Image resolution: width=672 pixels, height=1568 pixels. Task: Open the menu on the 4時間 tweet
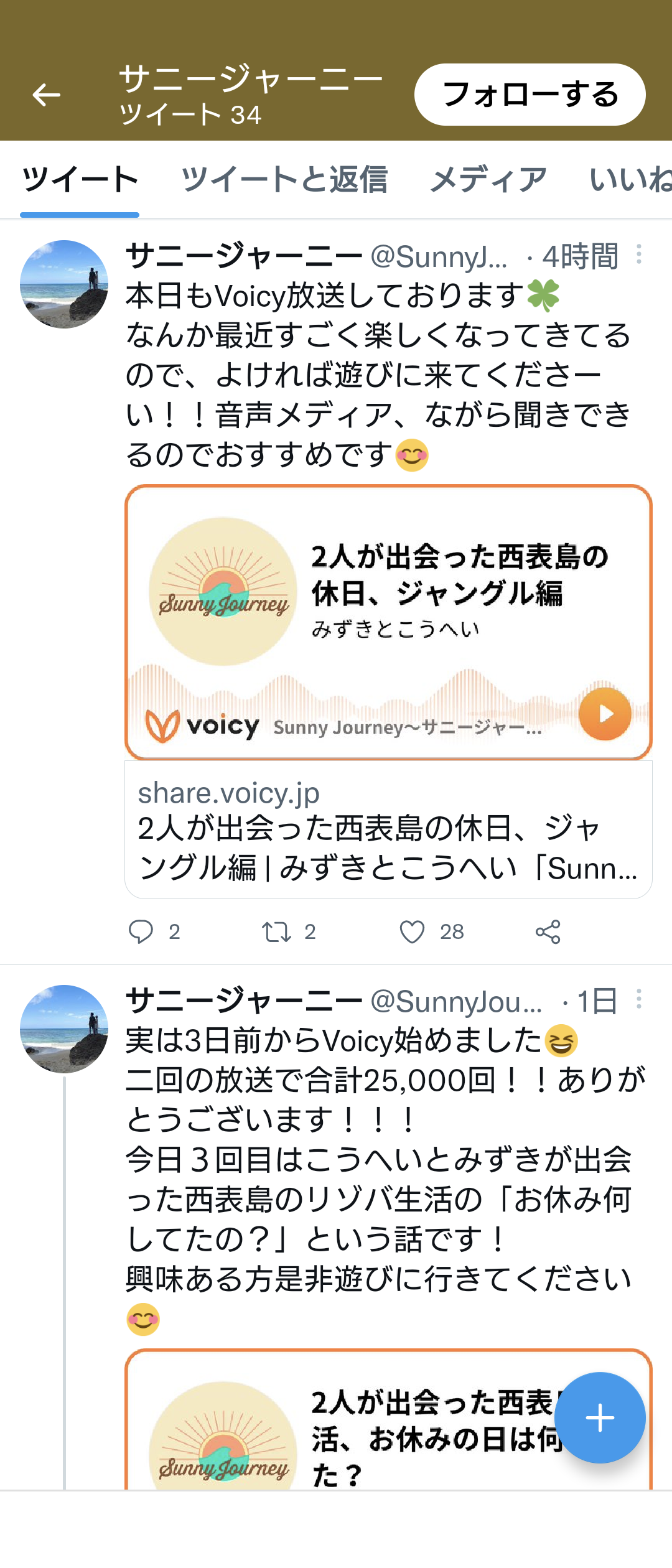coord(639,254)
